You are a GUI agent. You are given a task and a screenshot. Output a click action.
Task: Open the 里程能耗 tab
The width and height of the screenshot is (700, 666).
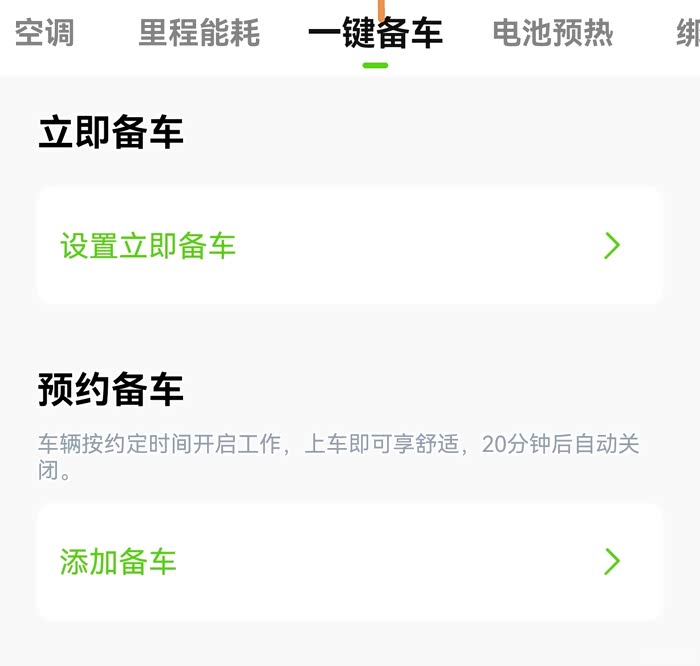click(x=199, y=33)
